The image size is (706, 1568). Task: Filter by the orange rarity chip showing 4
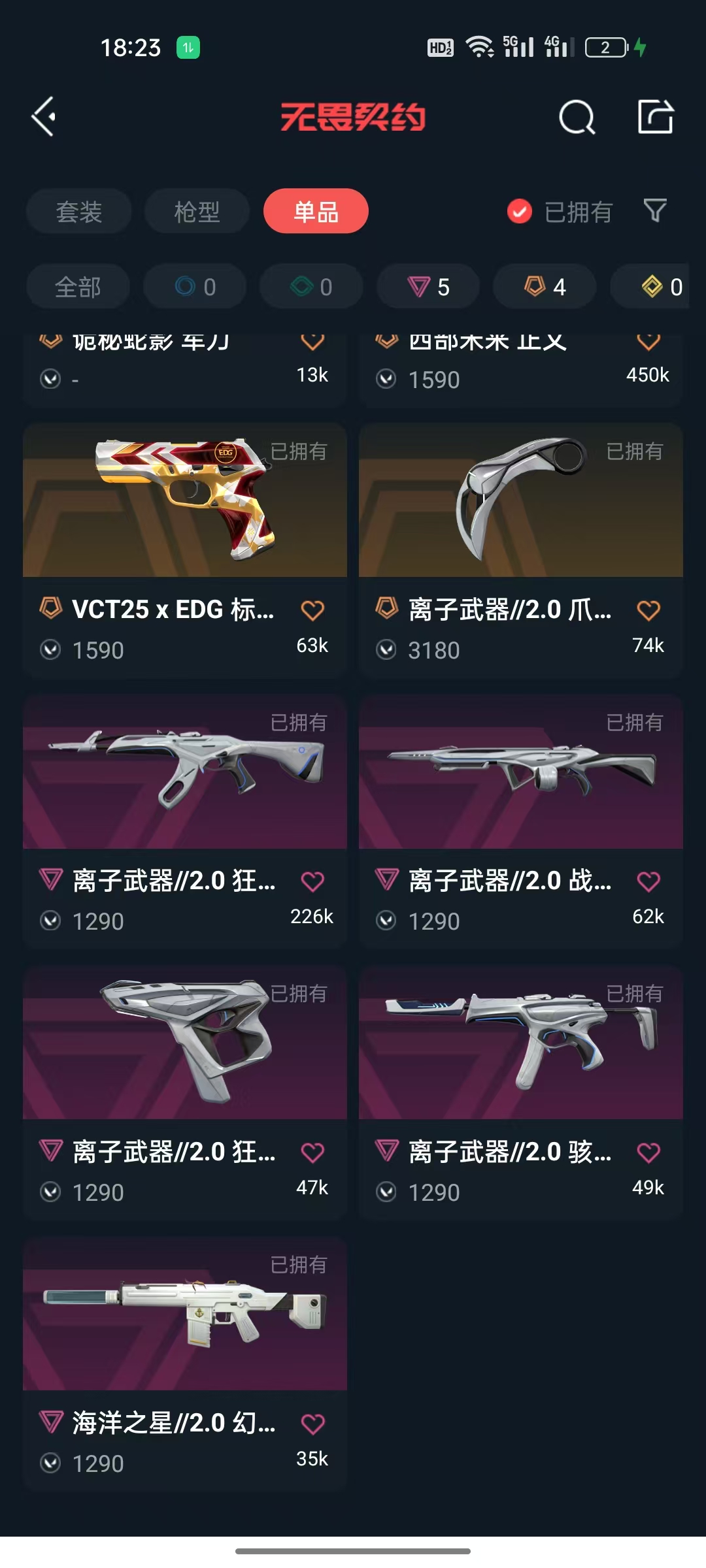click(x=545, y=287)
